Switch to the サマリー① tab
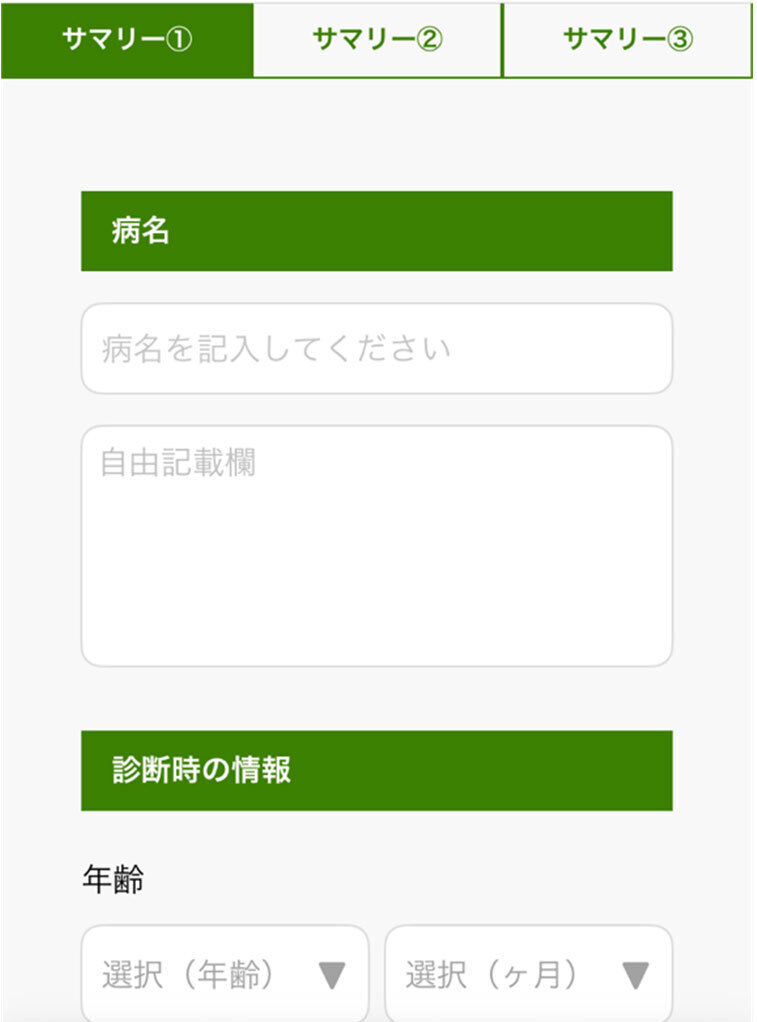The height and width of the screenshot is (1022, 757). [x=127, y=40]
